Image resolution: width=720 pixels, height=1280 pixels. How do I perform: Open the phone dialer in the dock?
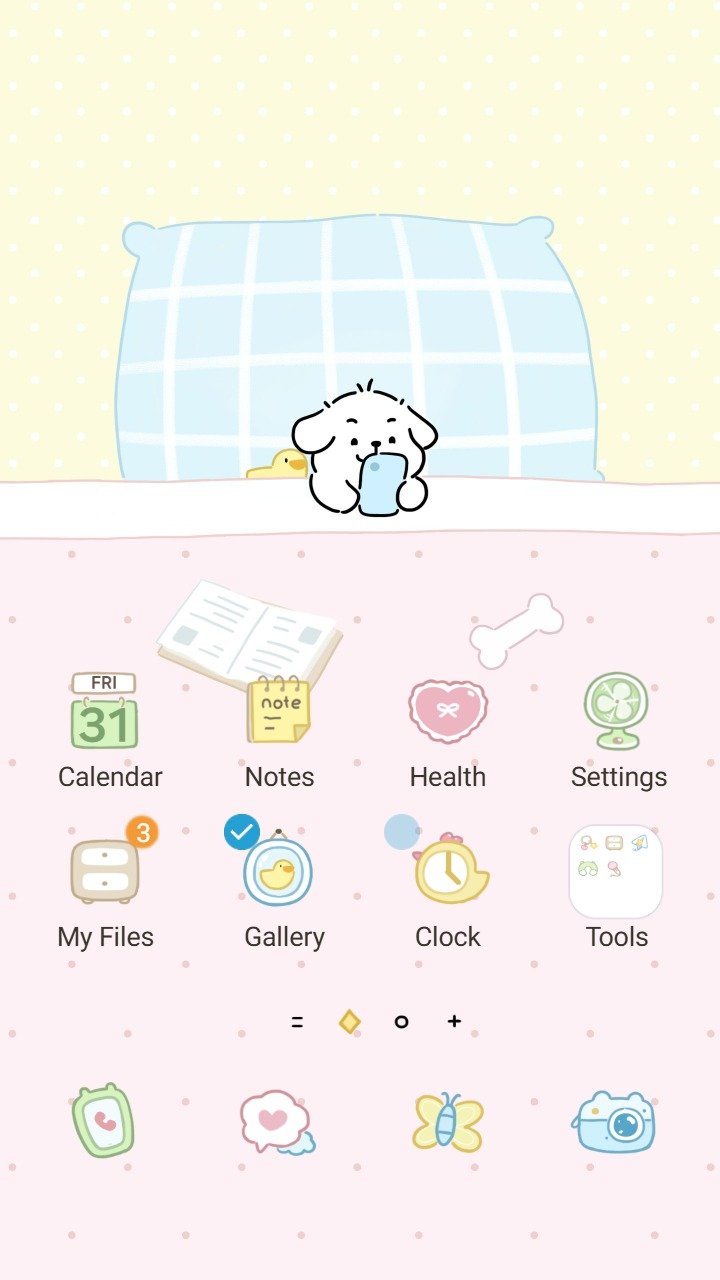pyautogui.click(x=103, y=1120)
